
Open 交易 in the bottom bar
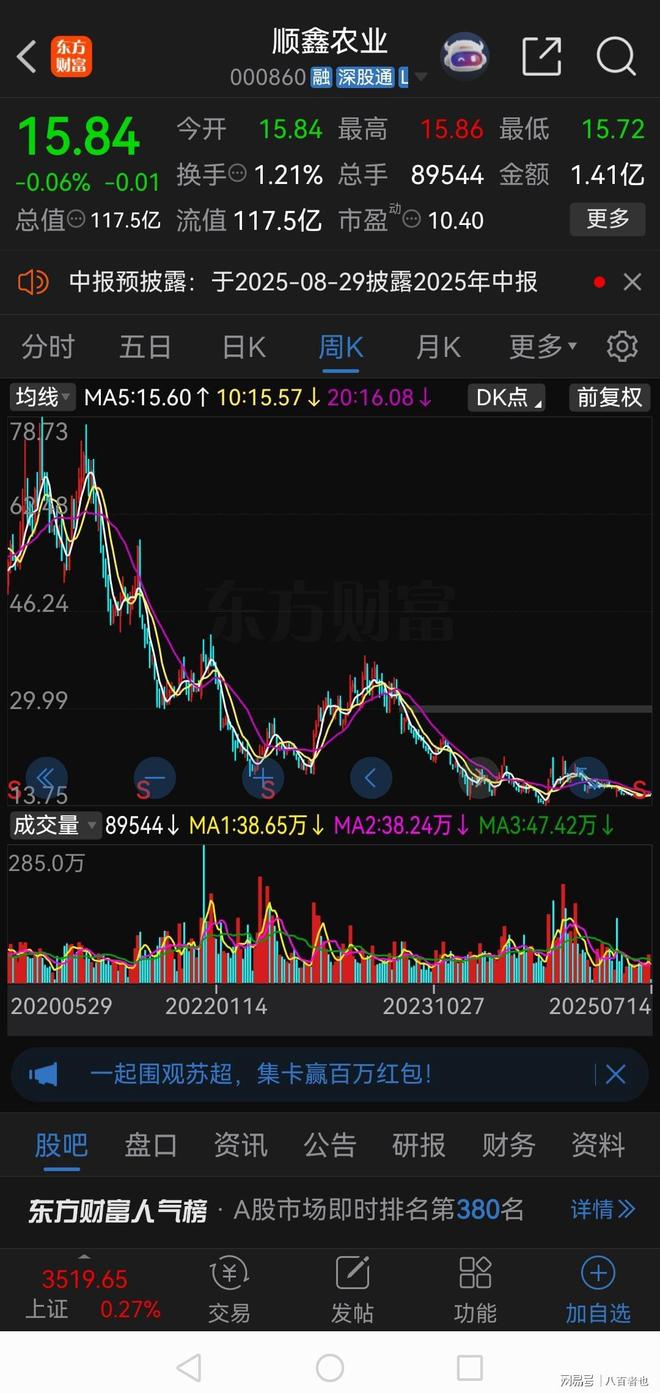point(229,1290)
